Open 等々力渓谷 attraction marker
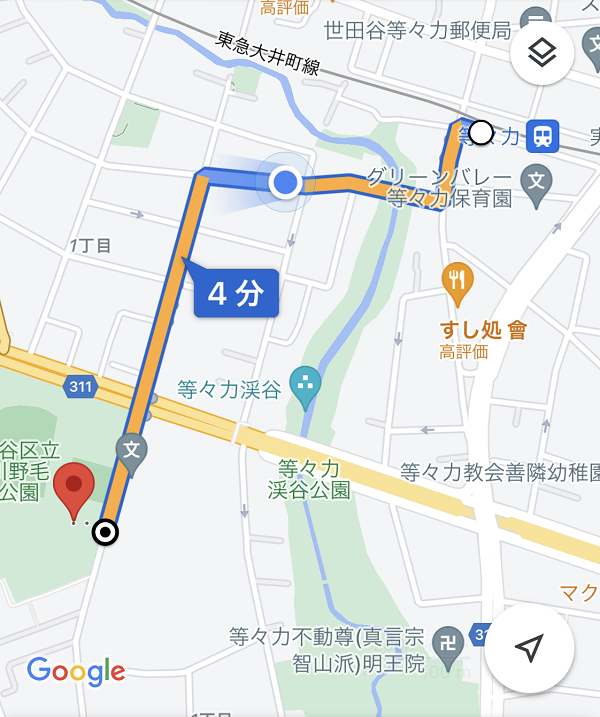The width and height of the screenshot is (600, 717). 304,381
